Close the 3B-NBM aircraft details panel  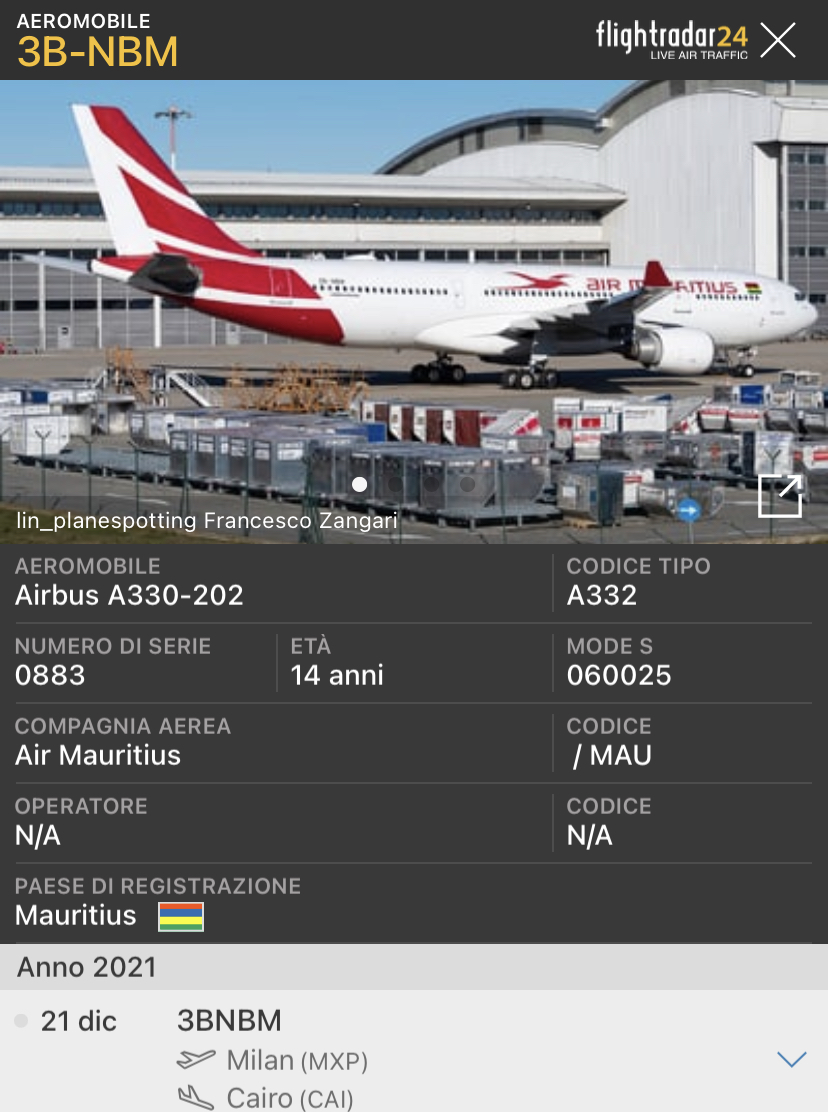pos(778,40)
